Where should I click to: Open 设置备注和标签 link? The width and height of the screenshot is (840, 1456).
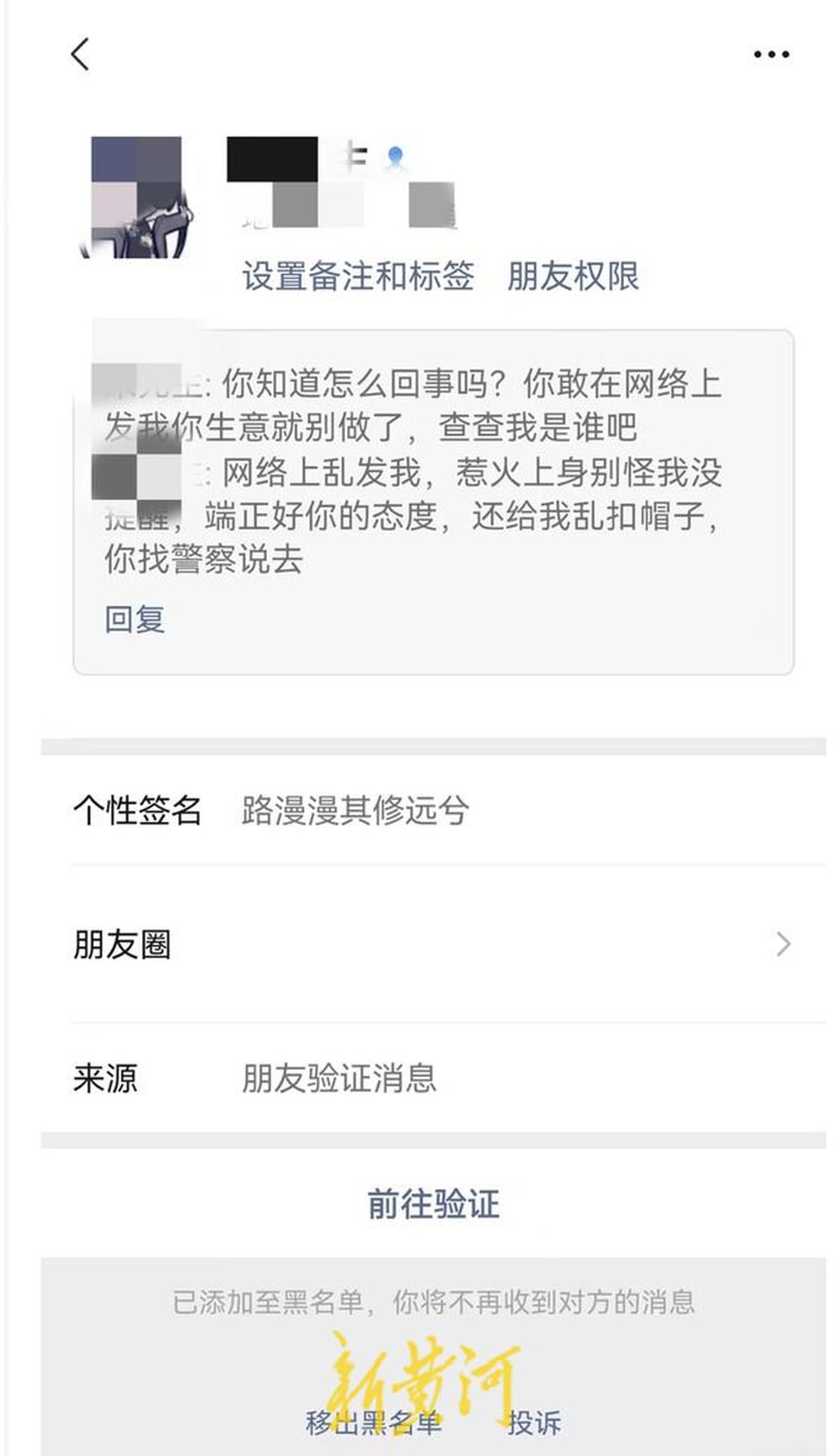tap(358, 276)
